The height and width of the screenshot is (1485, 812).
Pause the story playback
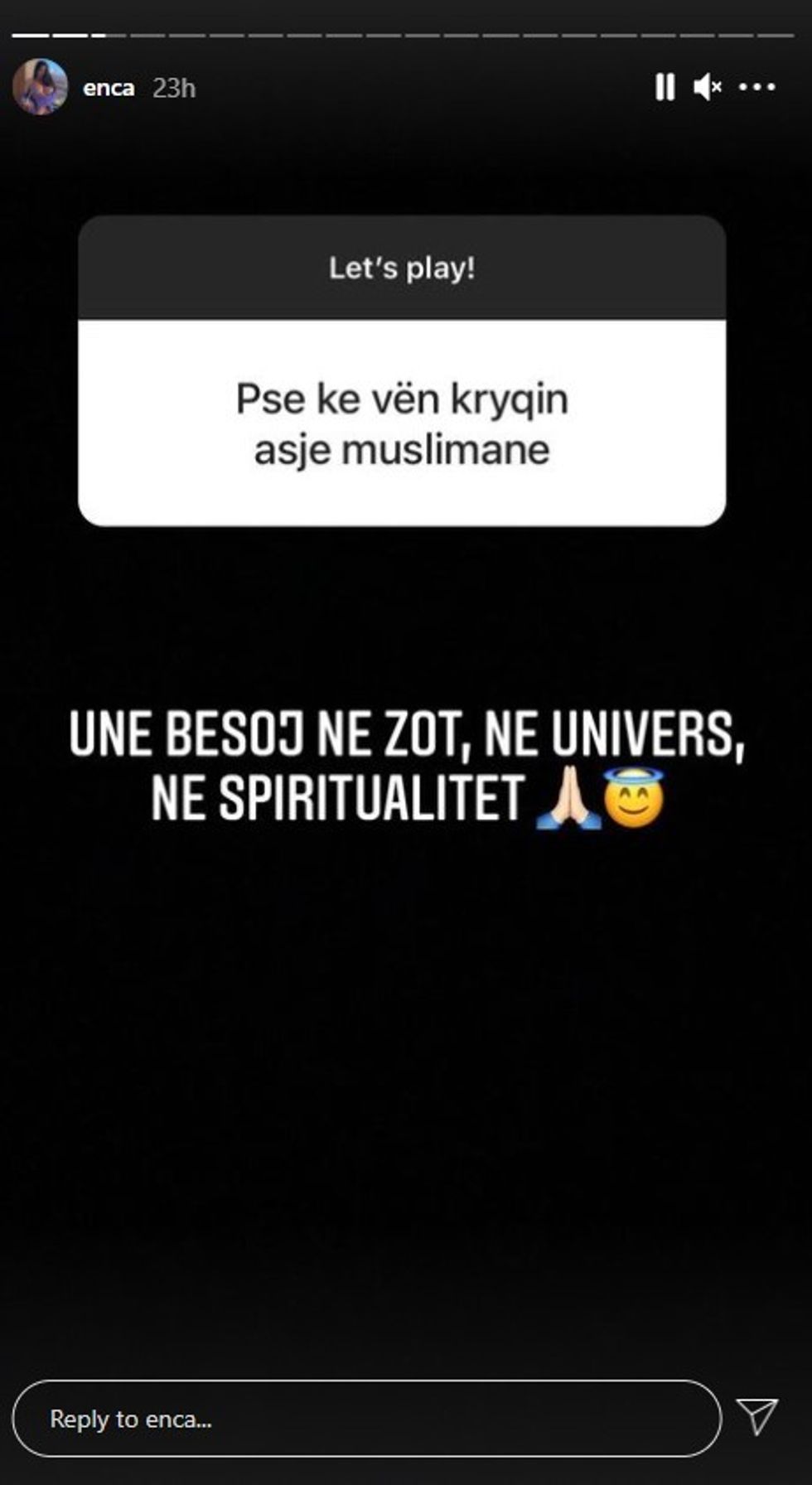click(x=665, y=87)
